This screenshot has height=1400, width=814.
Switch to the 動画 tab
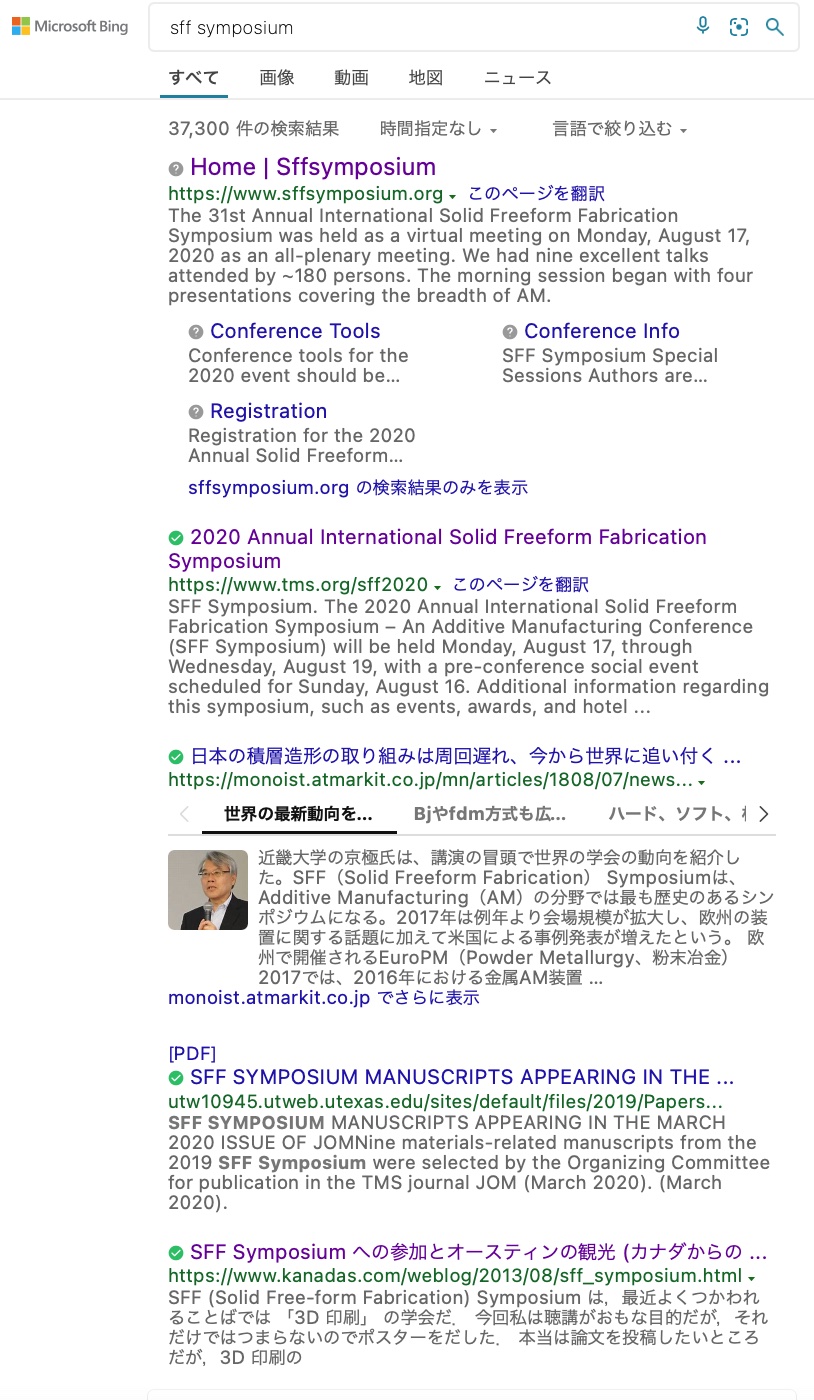(x=352, y=78)
